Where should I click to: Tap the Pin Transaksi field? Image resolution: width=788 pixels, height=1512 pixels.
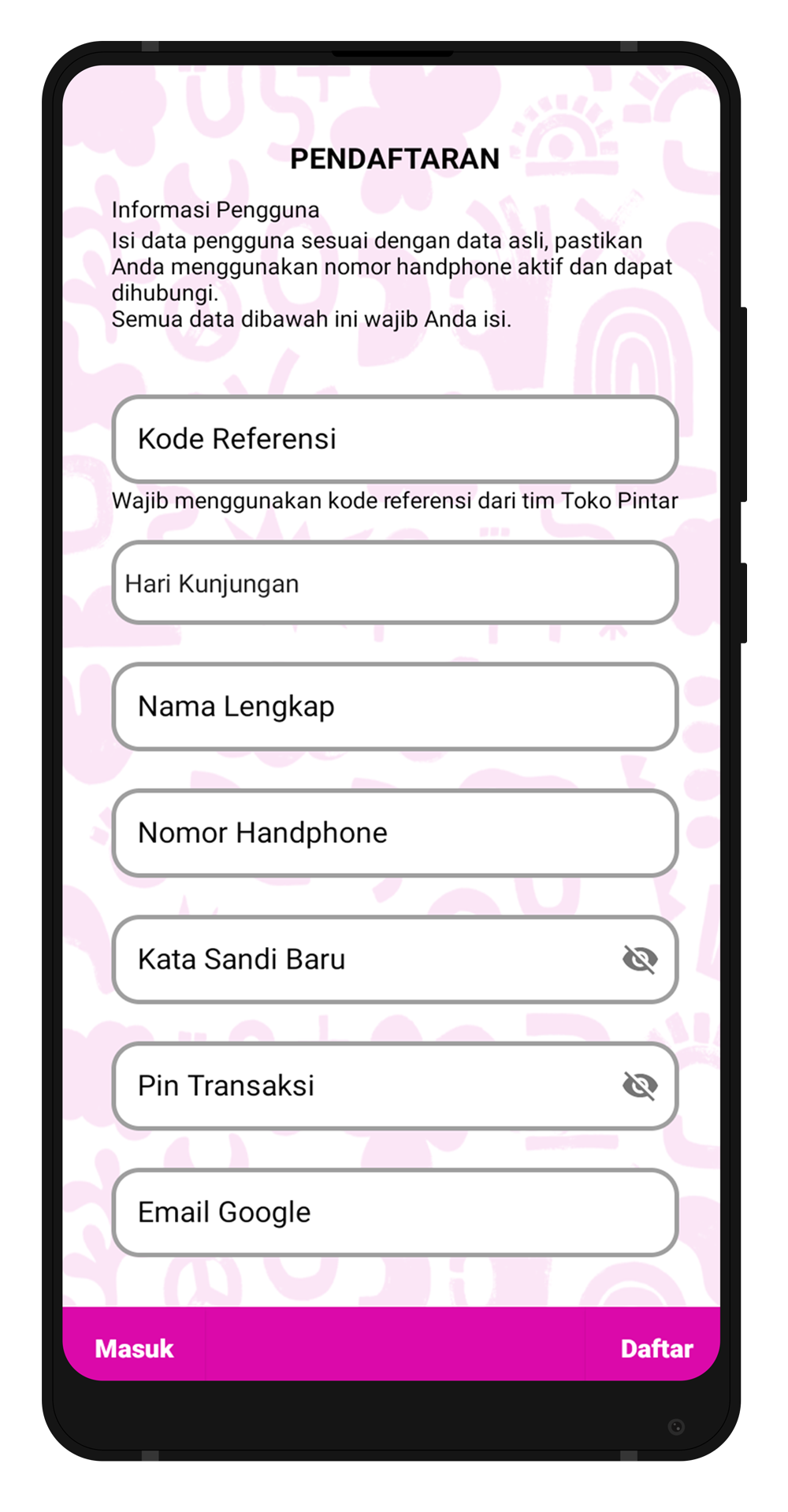coord(370,1086)
